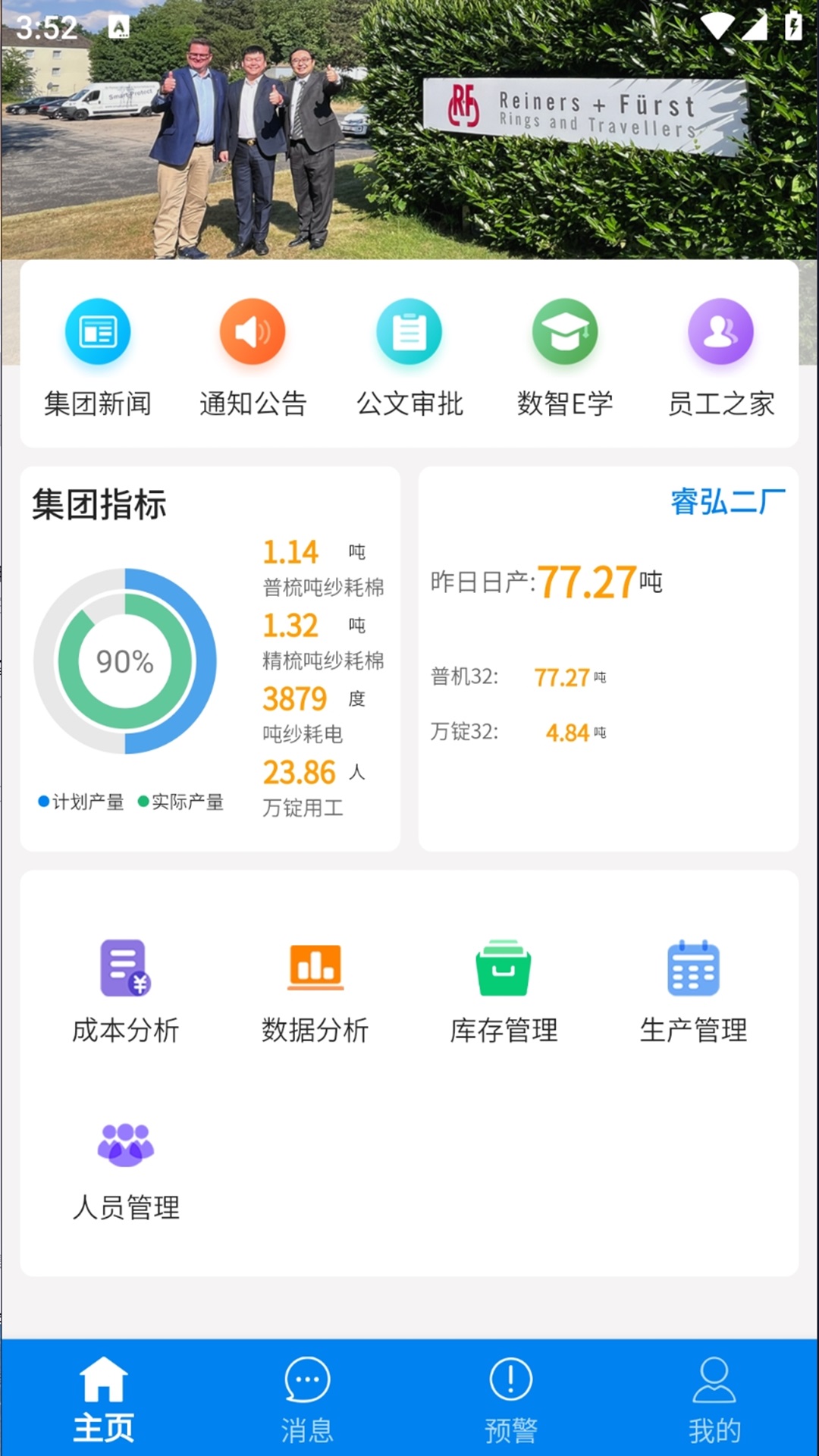The height and width of the screenshot is (1456, 819).
Task: Switch to the 消息 messages tab
Action: tap(307, 1399)
